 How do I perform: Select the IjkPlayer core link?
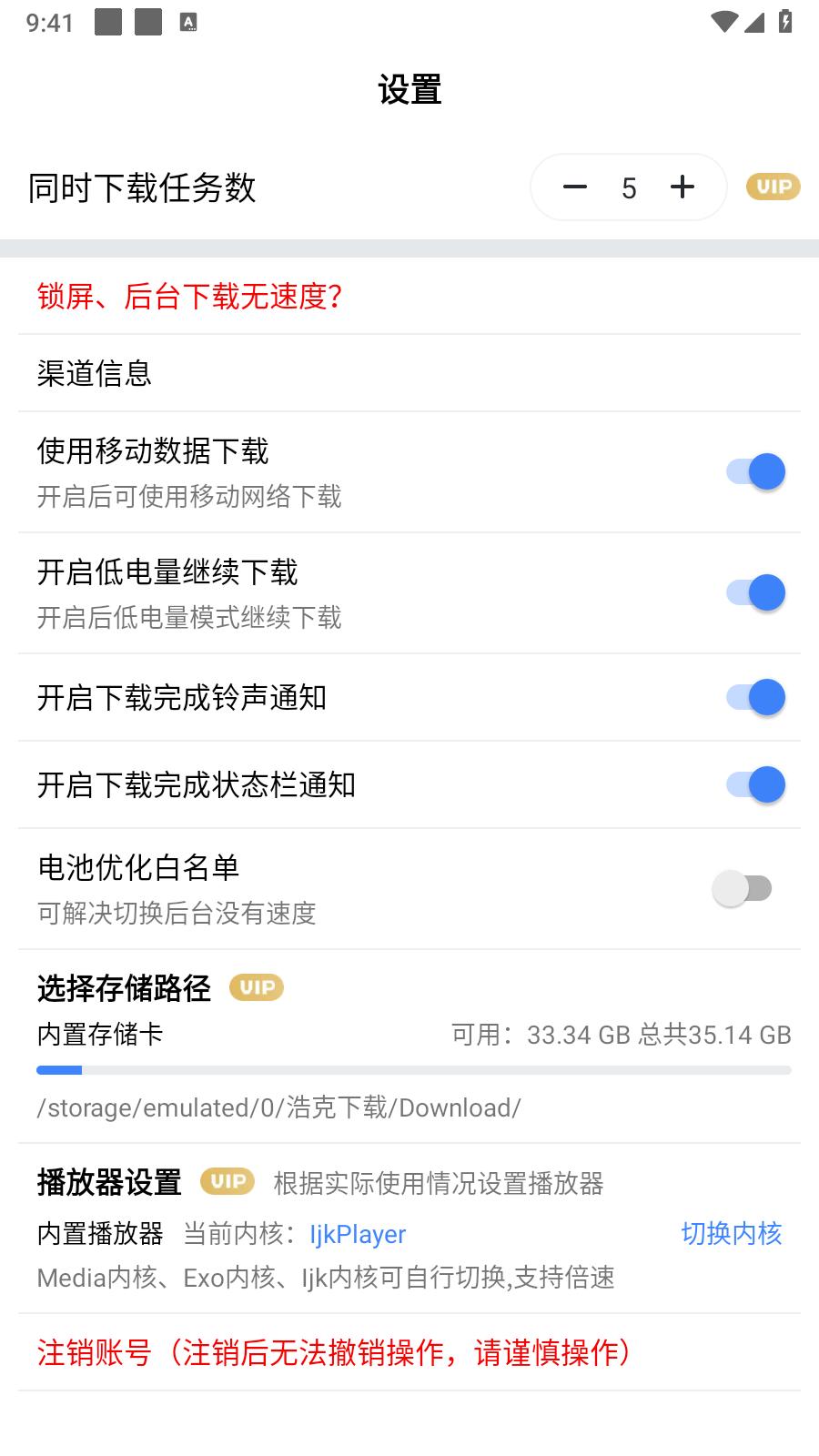[357, 1234]
